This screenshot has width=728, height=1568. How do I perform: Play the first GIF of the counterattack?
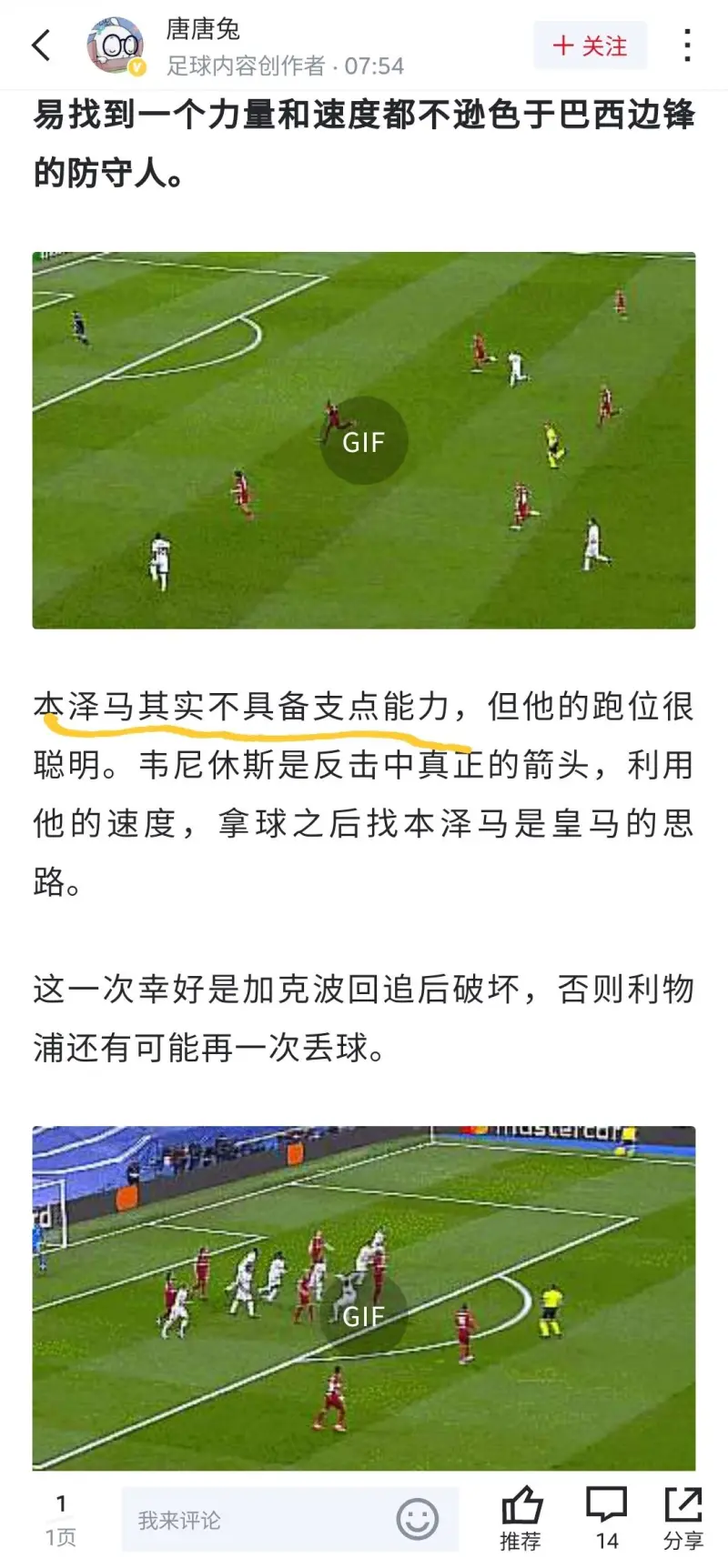[x=364, y=441]
